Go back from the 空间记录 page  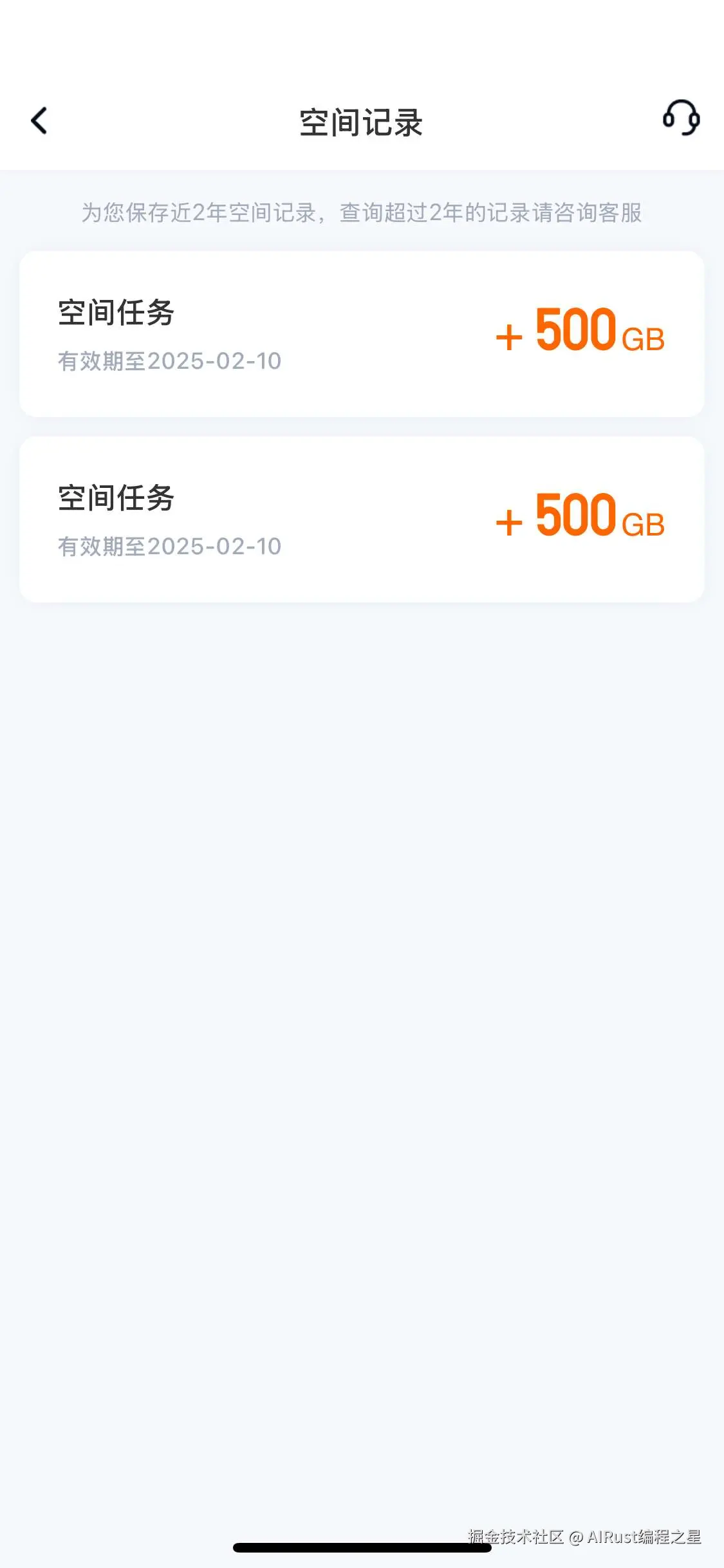coord(39,120)
